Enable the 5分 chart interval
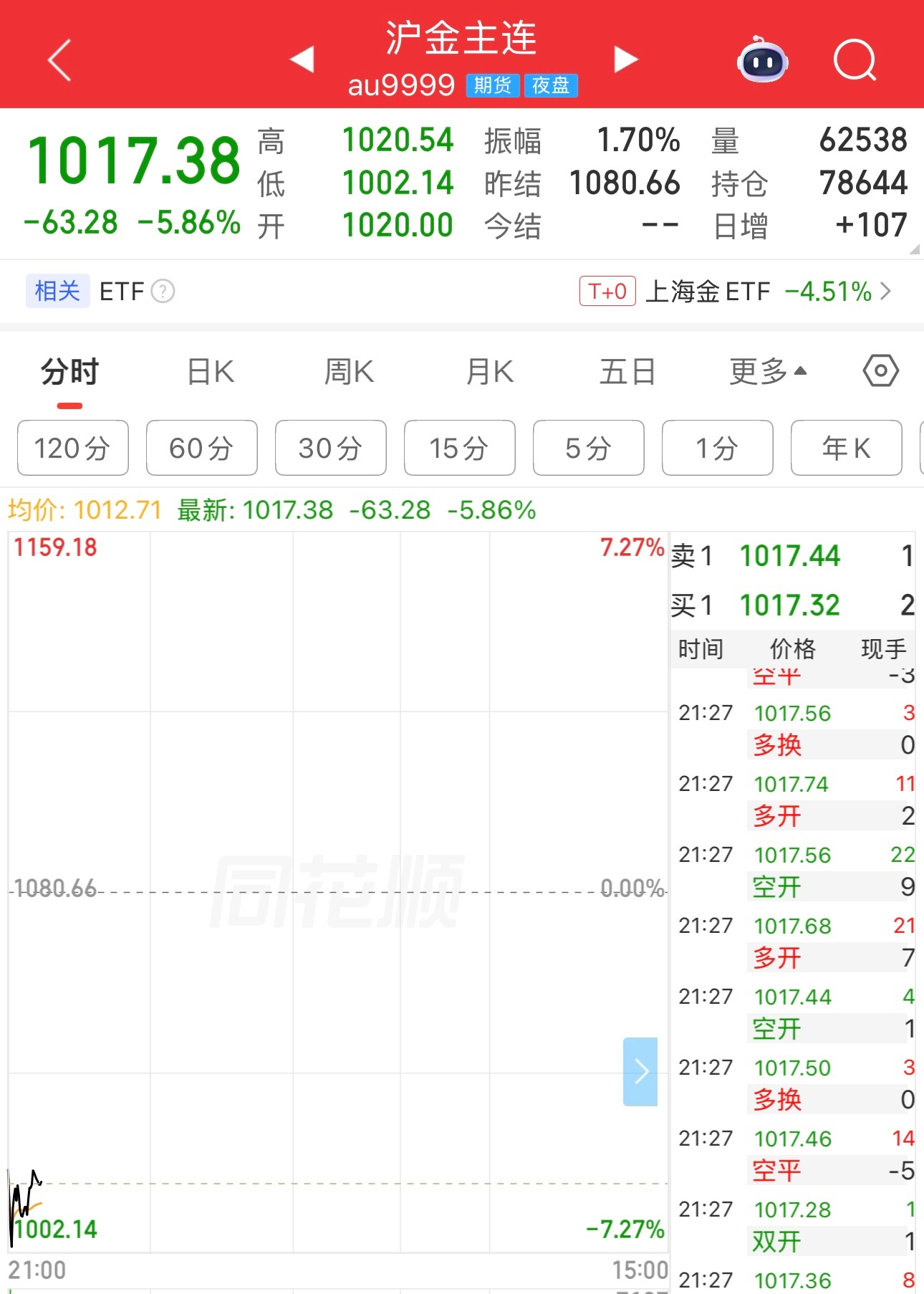The image size is (924, 1294). [588, 448]
